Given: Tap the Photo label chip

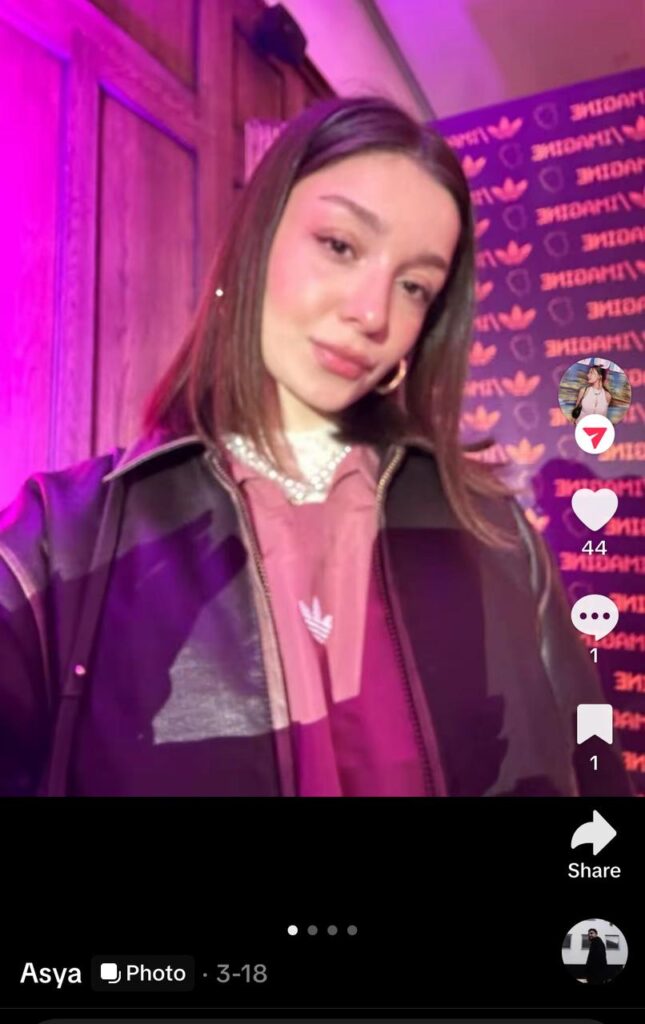Looking at the screenshot, I should click(143, 973).
